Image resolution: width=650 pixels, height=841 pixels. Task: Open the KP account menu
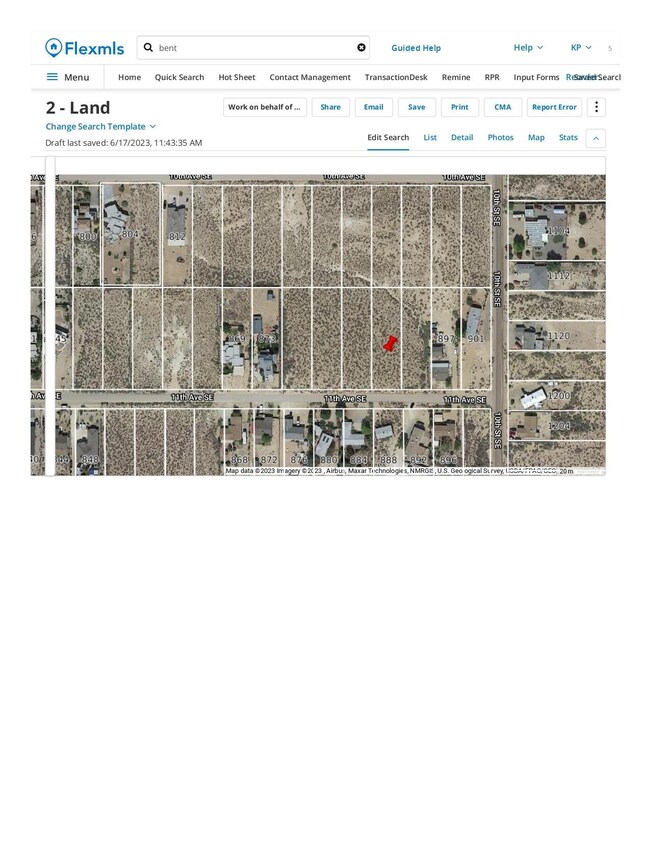coord(581,47)
